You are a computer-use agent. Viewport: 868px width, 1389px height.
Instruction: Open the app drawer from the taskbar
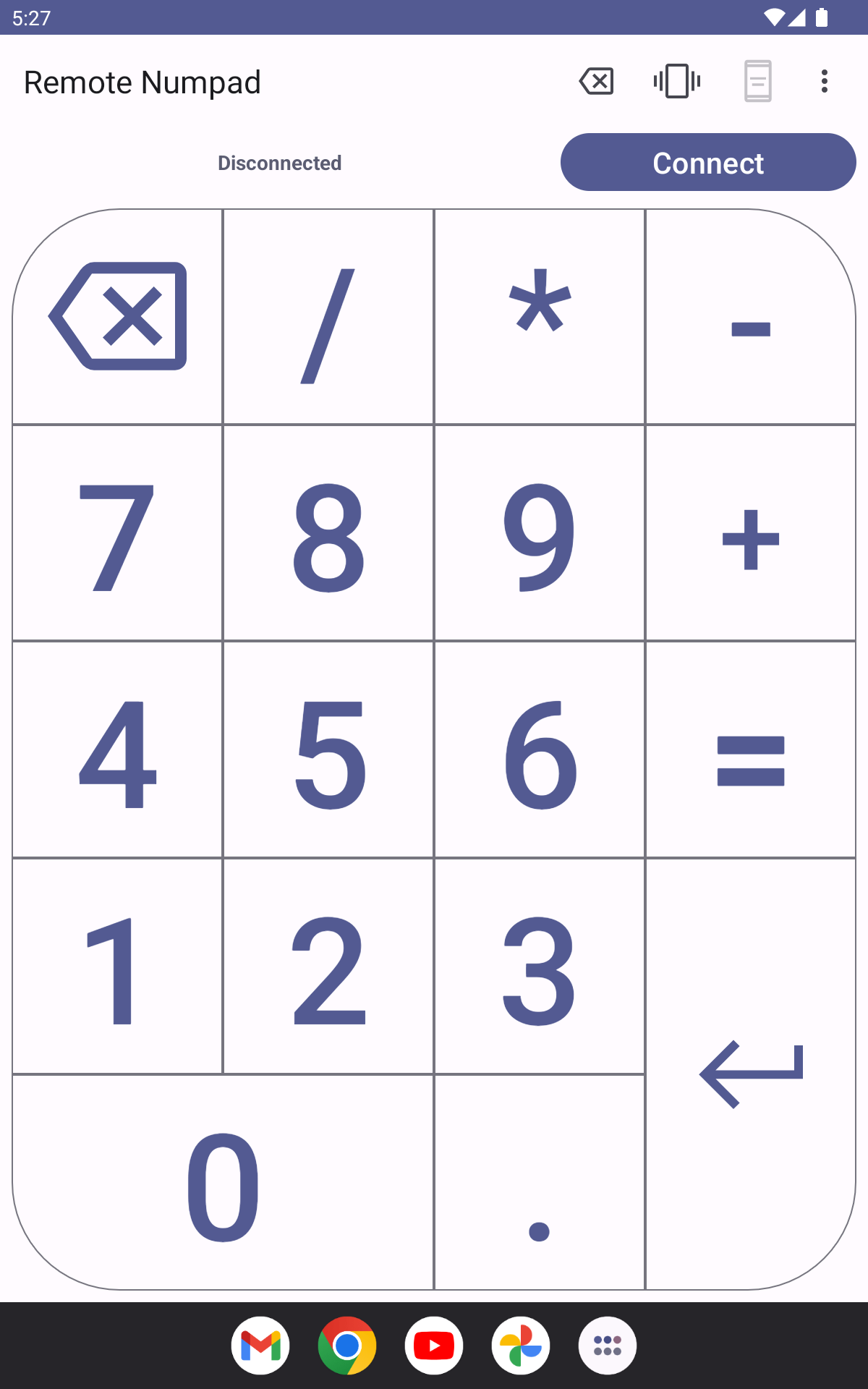click(608, 1346)
